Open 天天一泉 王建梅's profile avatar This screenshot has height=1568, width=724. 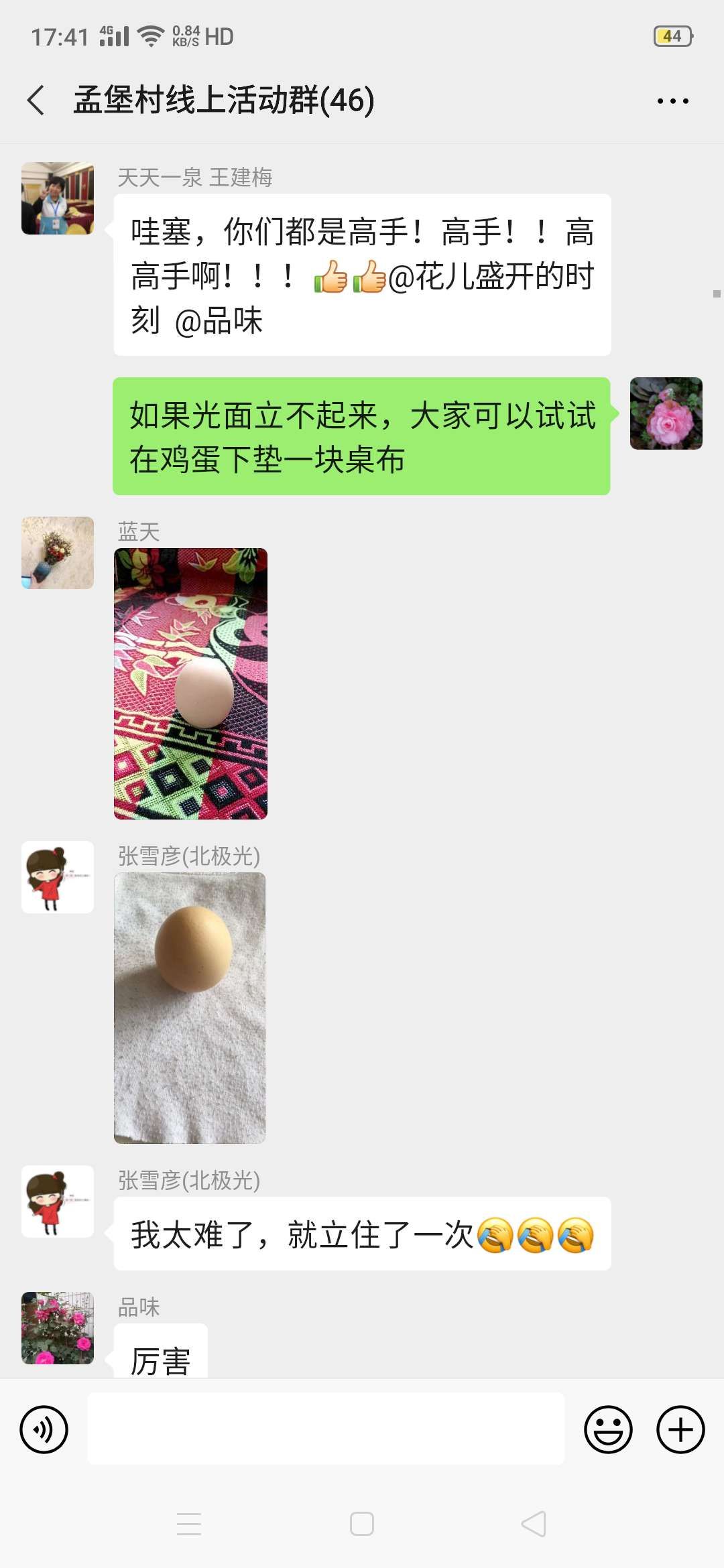pos(58,198)
